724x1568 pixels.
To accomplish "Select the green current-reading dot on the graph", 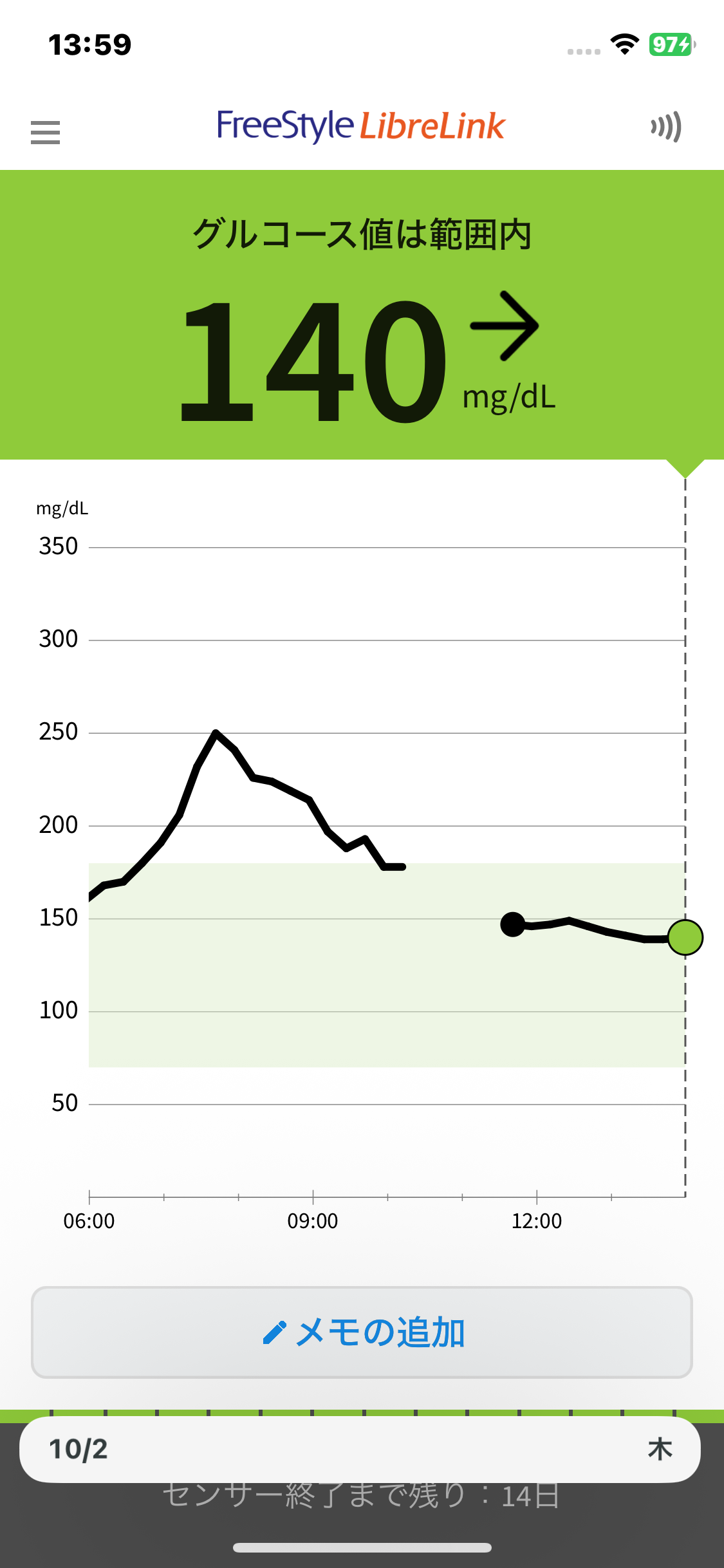I will [x=685, y=937].
